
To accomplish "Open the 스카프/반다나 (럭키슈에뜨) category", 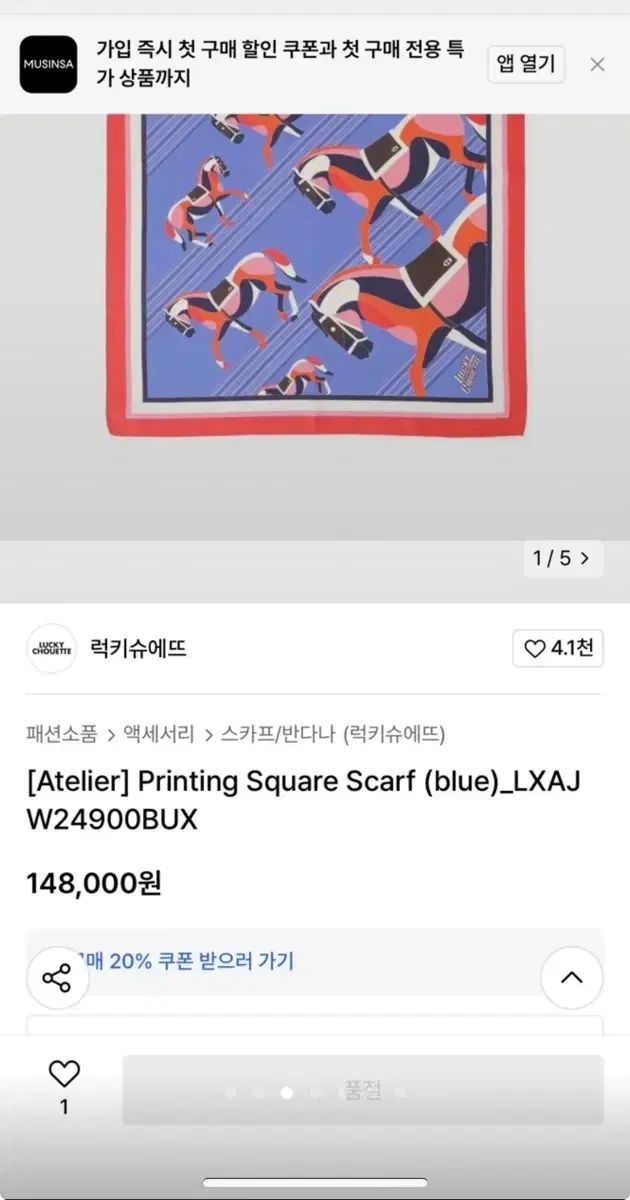I will [333, 734].
